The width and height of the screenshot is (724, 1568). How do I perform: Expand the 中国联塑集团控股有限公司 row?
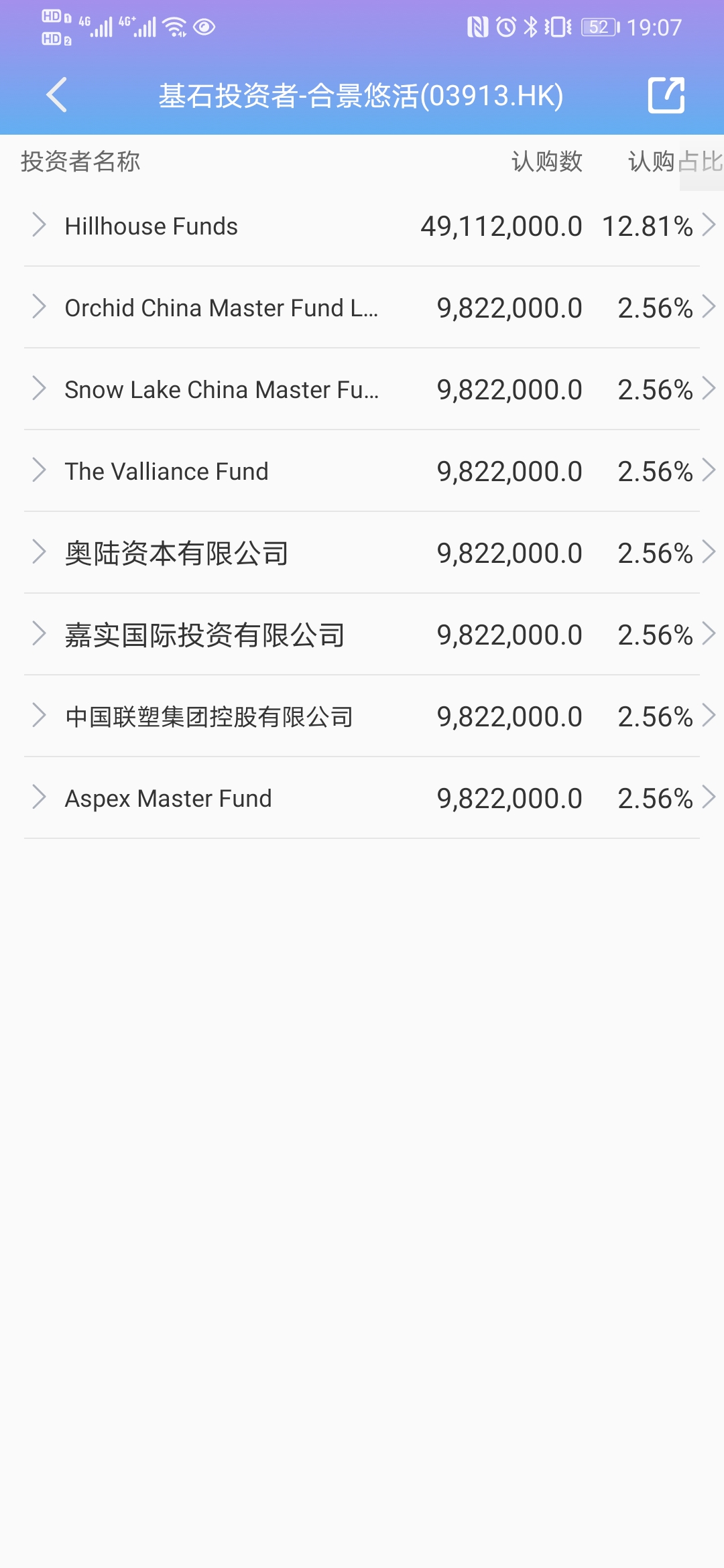(39, 716)
